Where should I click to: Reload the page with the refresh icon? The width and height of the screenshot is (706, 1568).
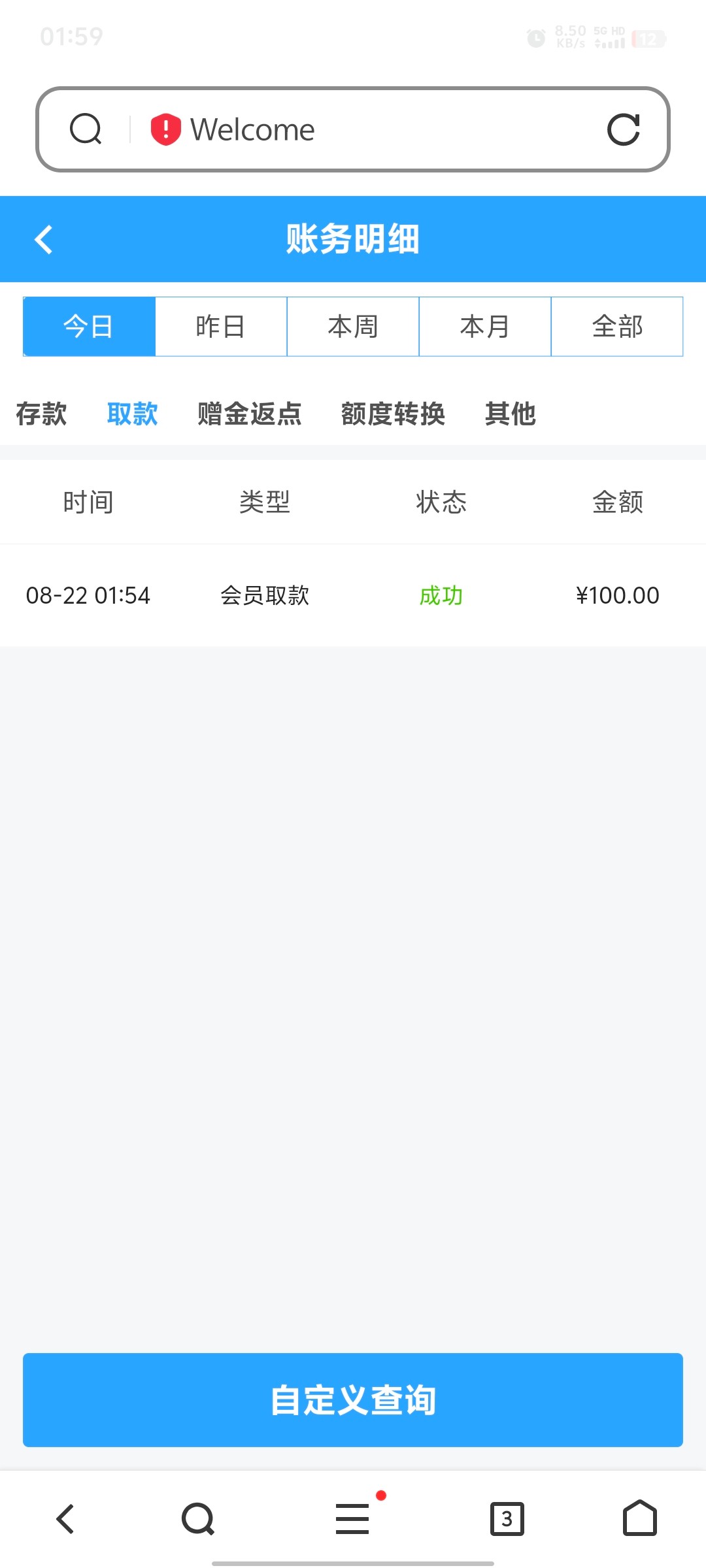(623, 129)
